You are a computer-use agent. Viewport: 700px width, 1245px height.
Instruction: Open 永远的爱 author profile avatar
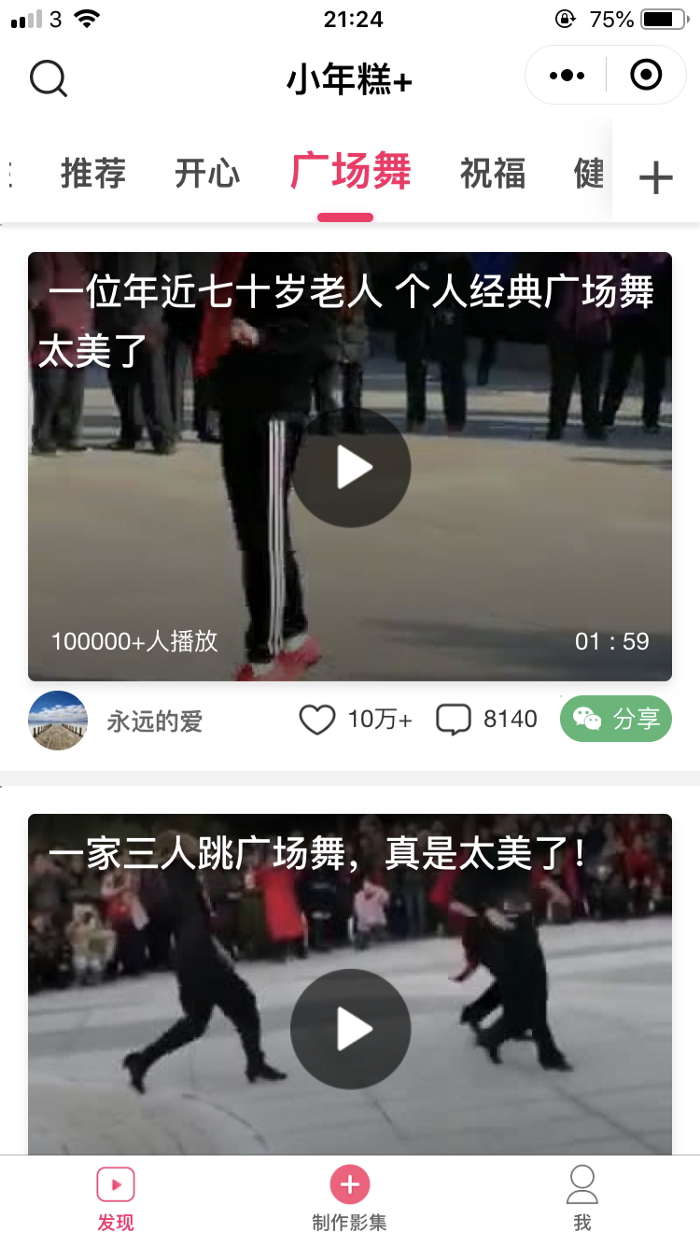pyautogui.click(x=58, y=720)
